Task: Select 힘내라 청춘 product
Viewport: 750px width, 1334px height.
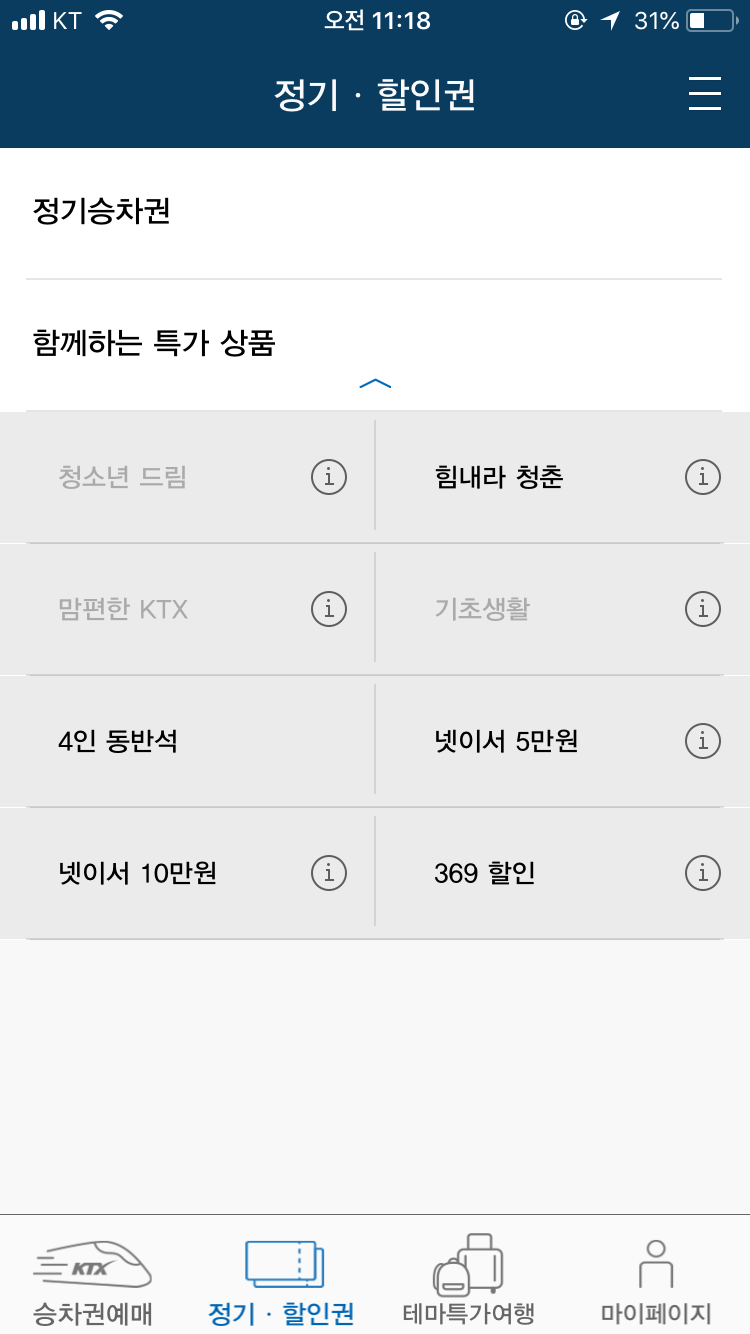Action: (499, 477)
